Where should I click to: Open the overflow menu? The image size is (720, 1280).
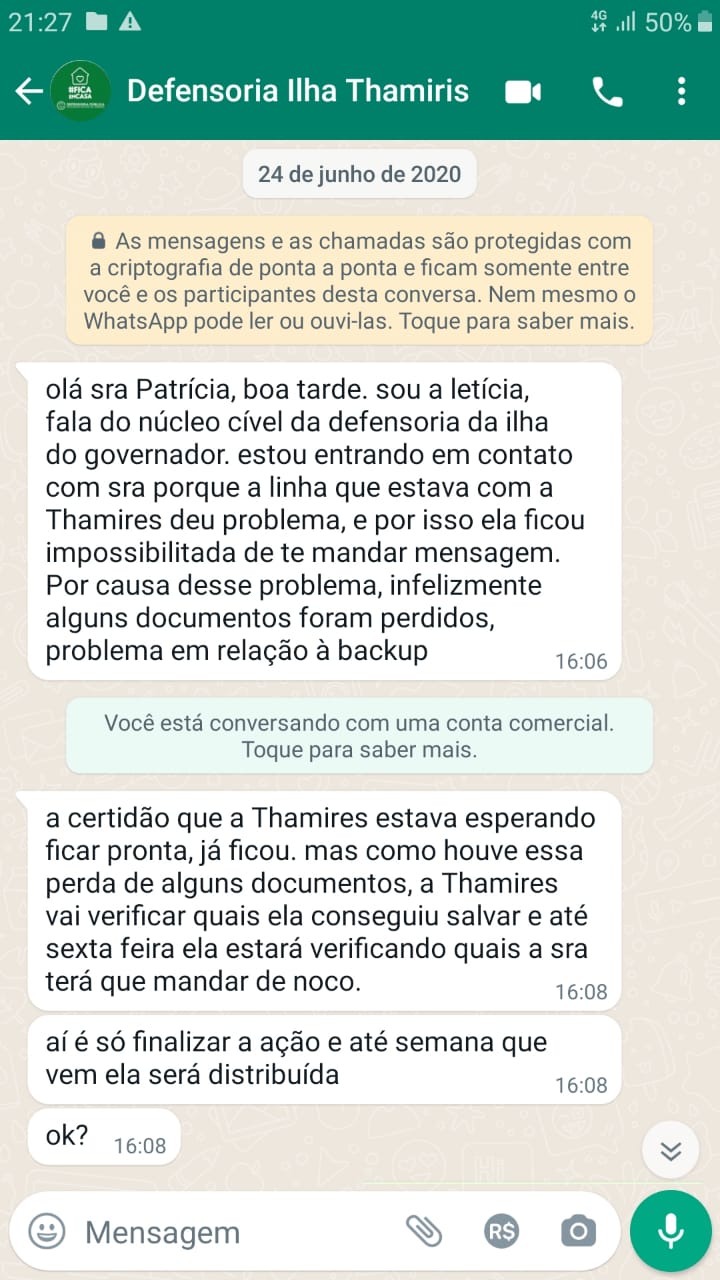681,92
